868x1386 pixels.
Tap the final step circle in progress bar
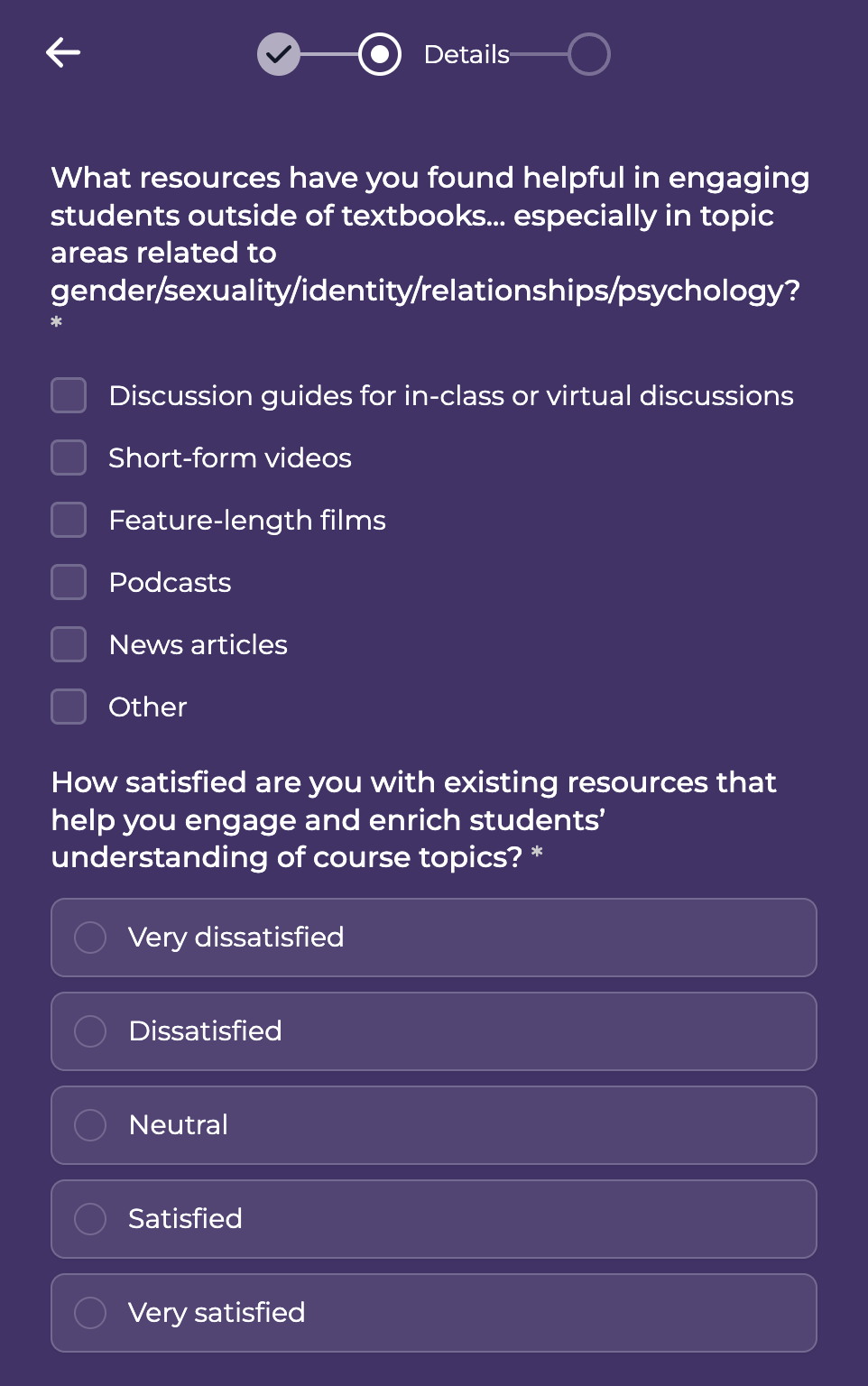pos(589,54)
